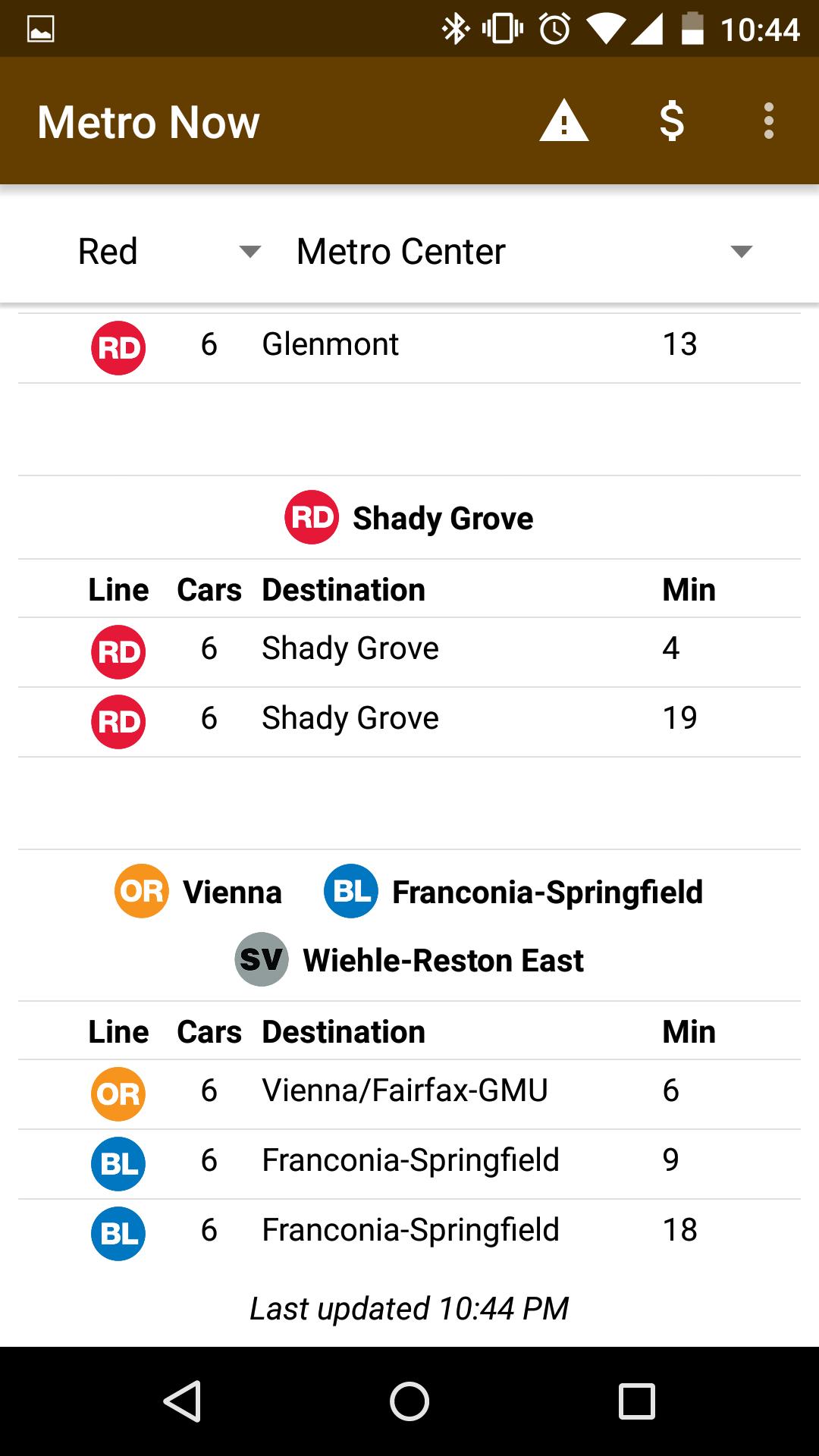The height and width of the screenshot is (1456, 819).
Task: Tap the system home button
Action: [409, 1401]
